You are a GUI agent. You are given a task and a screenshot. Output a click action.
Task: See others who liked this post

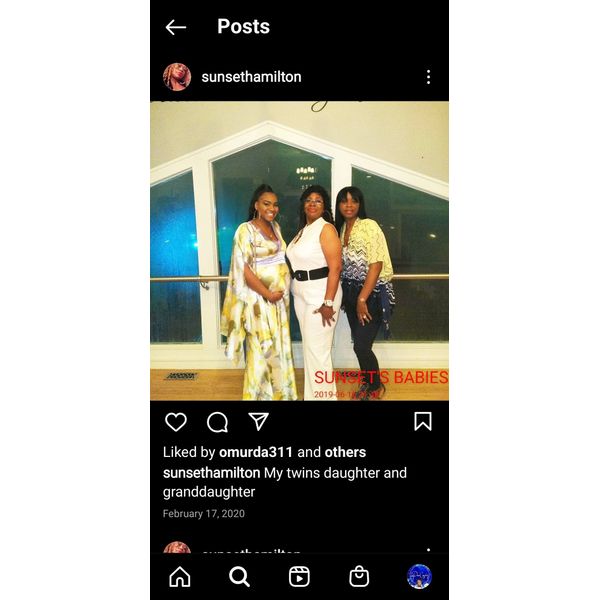point(345,452)
